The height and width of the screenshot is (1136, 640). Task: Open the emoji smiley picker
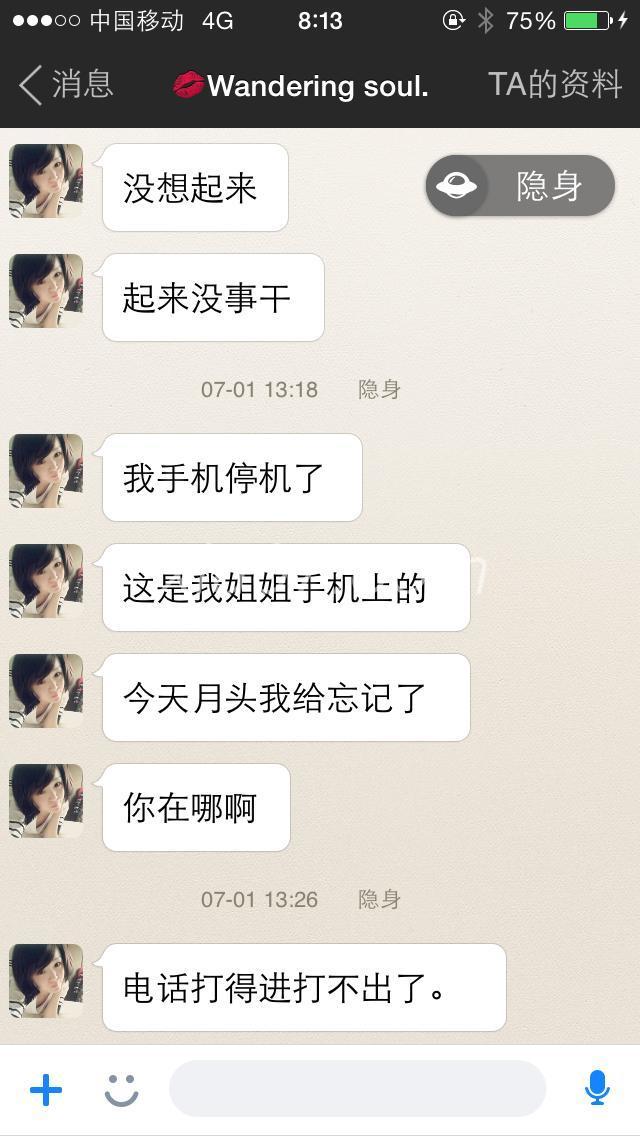click(122, 1089)
